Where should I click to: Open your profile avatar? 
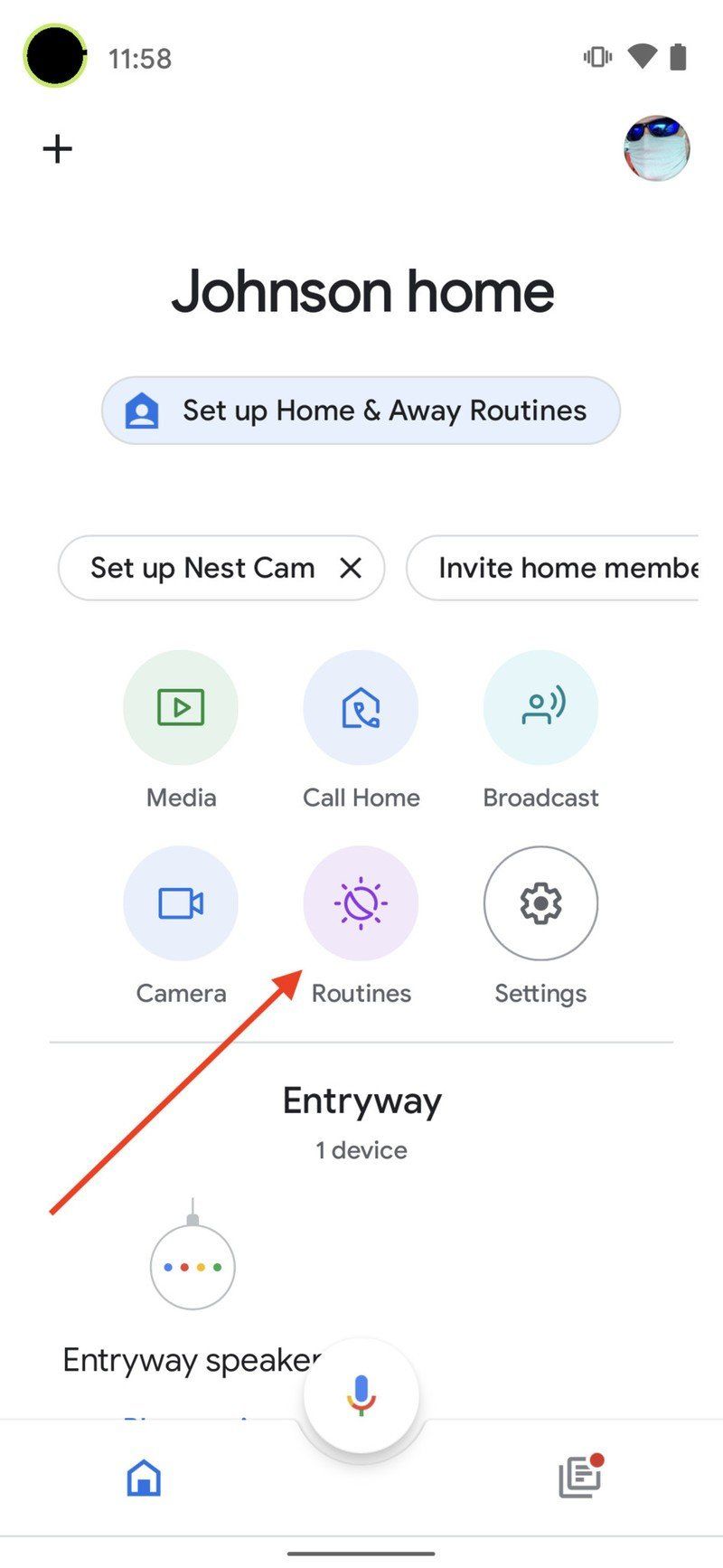pyautogui.click(x=657, y=148)
